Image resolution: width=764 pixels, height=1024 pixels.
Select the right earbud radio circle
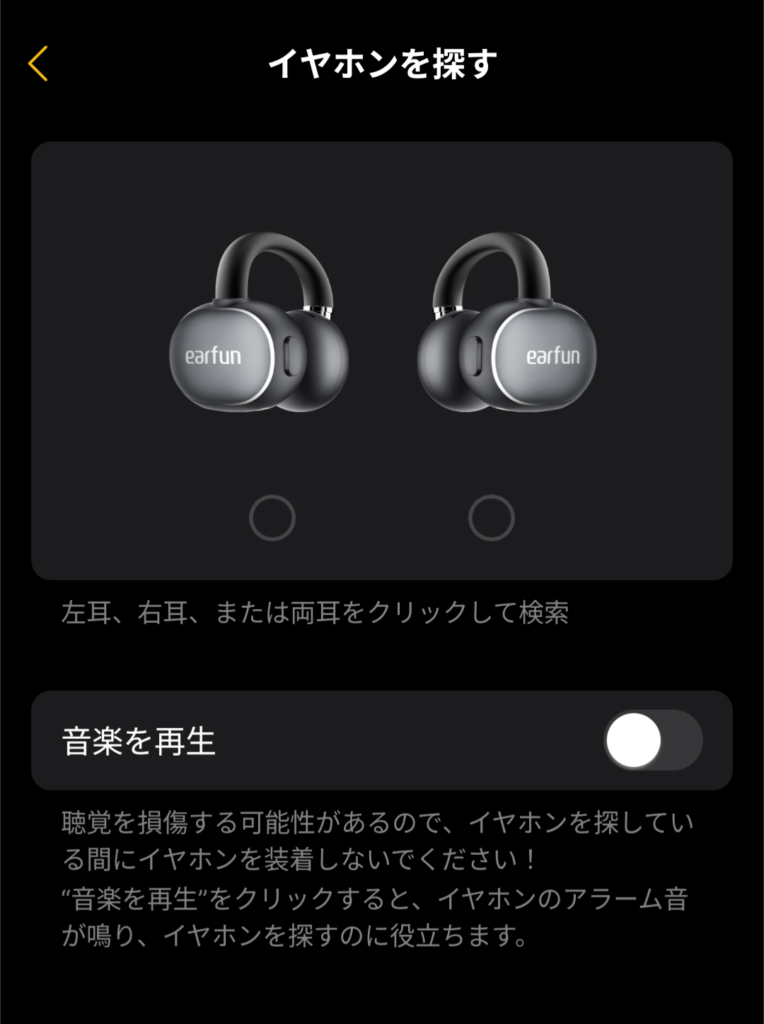[491, 518]
